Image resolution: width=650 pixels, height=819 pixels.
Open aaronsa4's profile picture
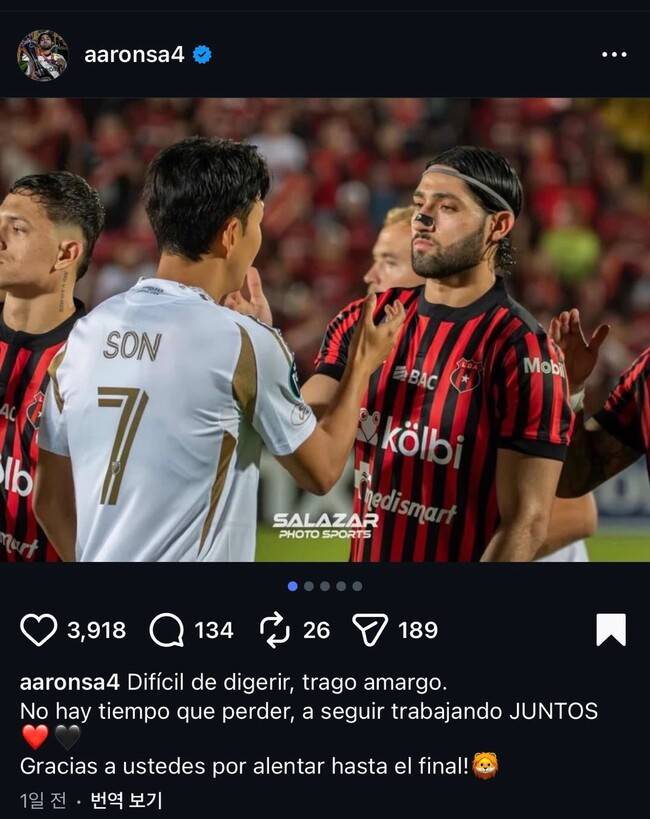click(x=42, y=55)
